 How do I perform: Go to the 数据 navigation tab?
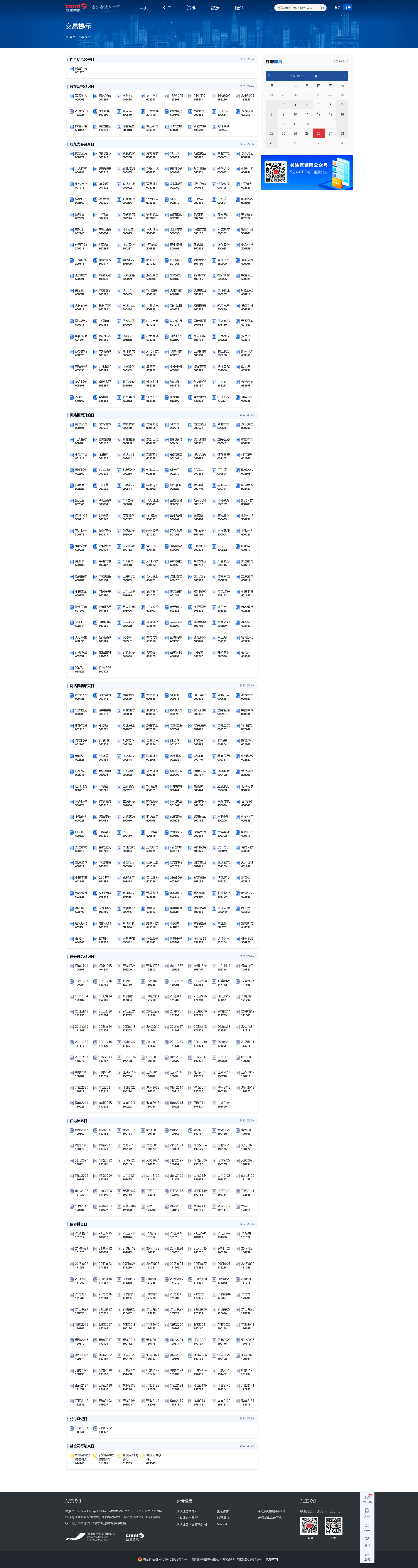[215, 8]
